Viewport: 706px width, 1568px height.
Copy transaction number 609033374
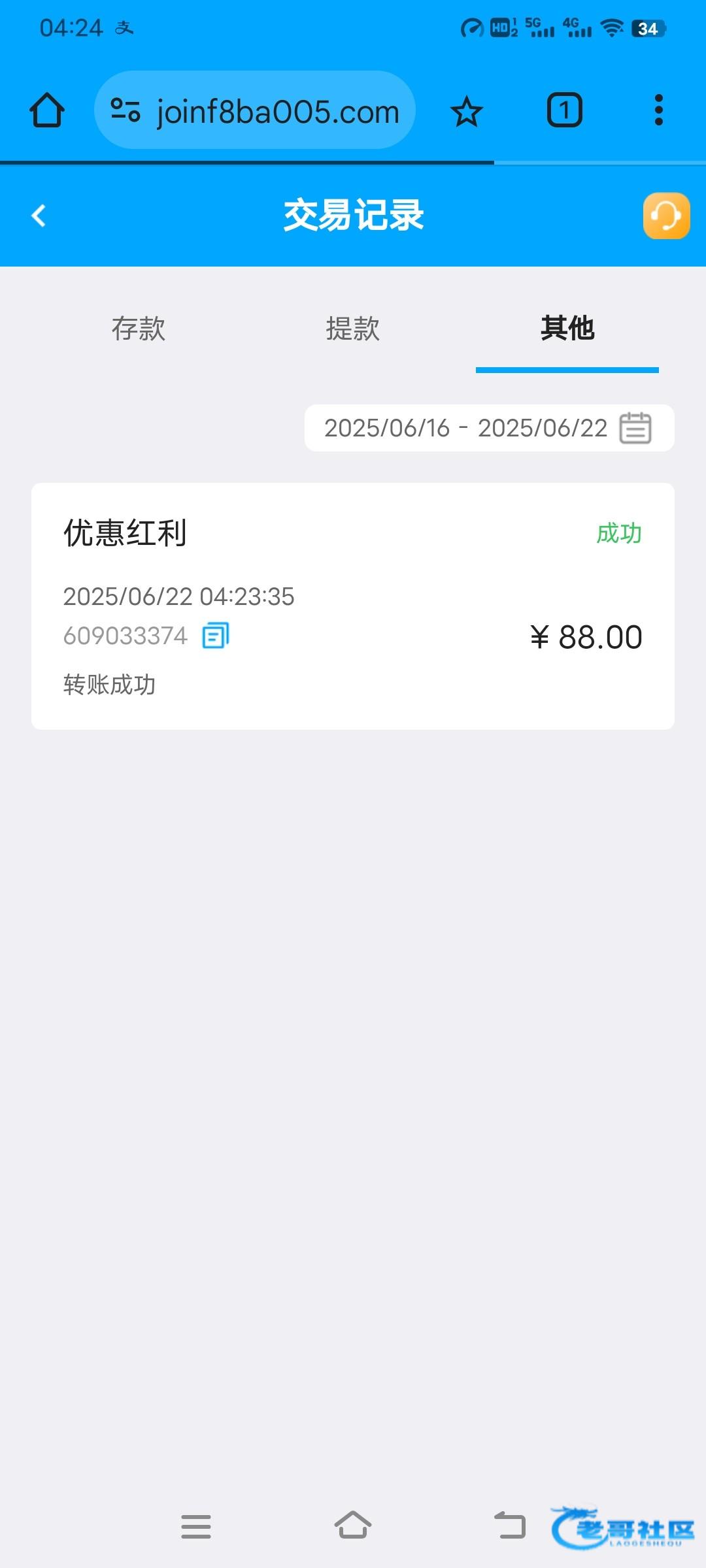tap(215, 636)
